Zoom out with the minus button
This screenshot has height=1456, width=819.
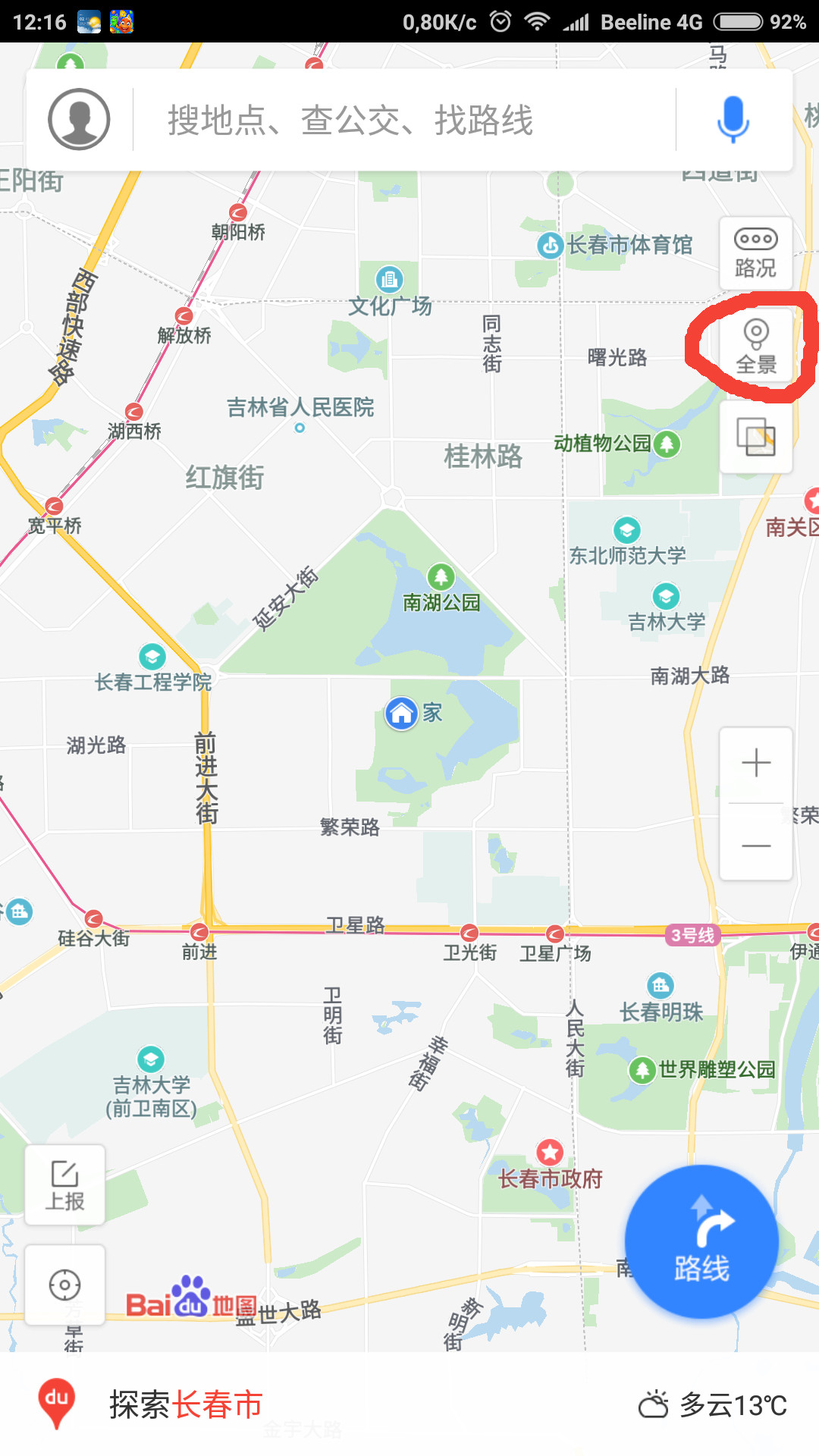[755, 845]
